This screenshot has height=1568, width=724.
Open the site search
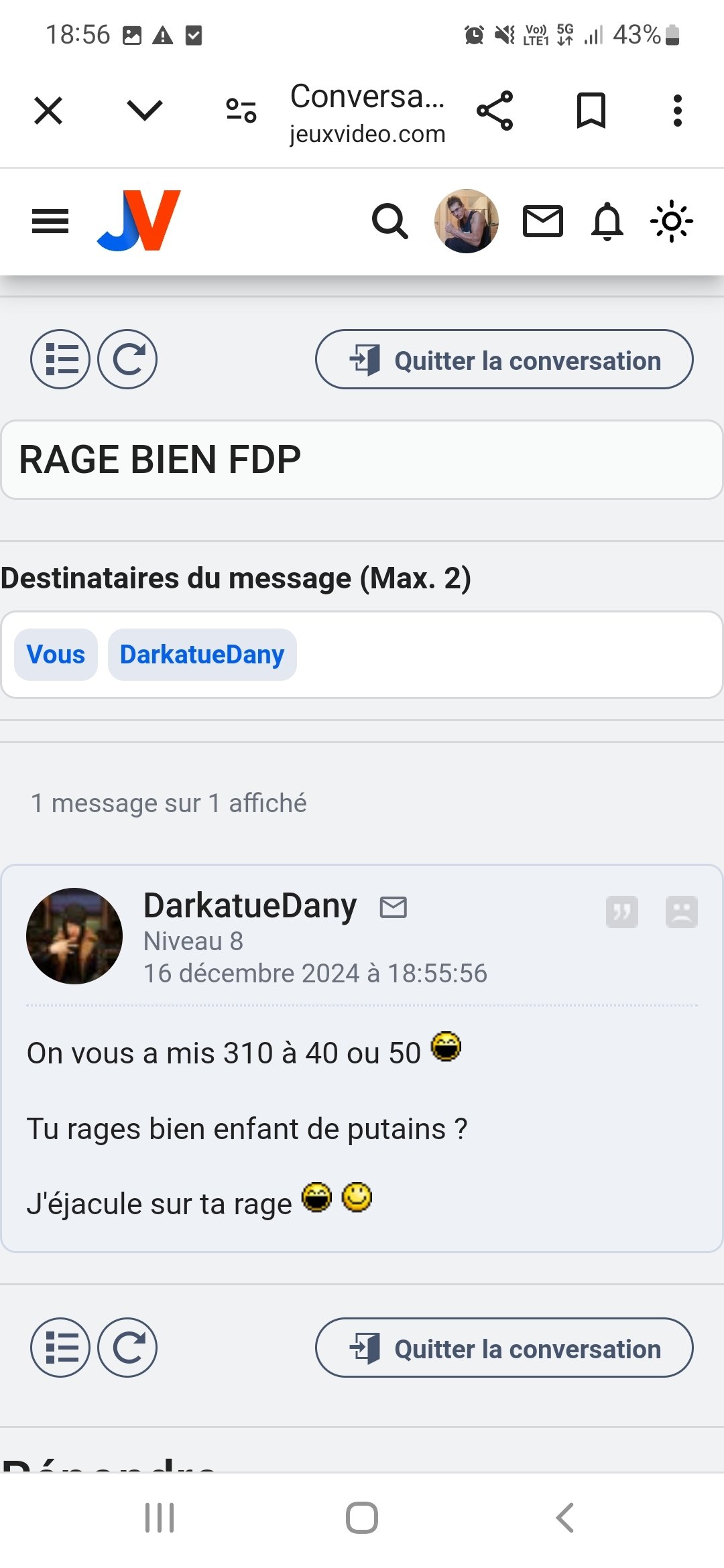(390, 221)
